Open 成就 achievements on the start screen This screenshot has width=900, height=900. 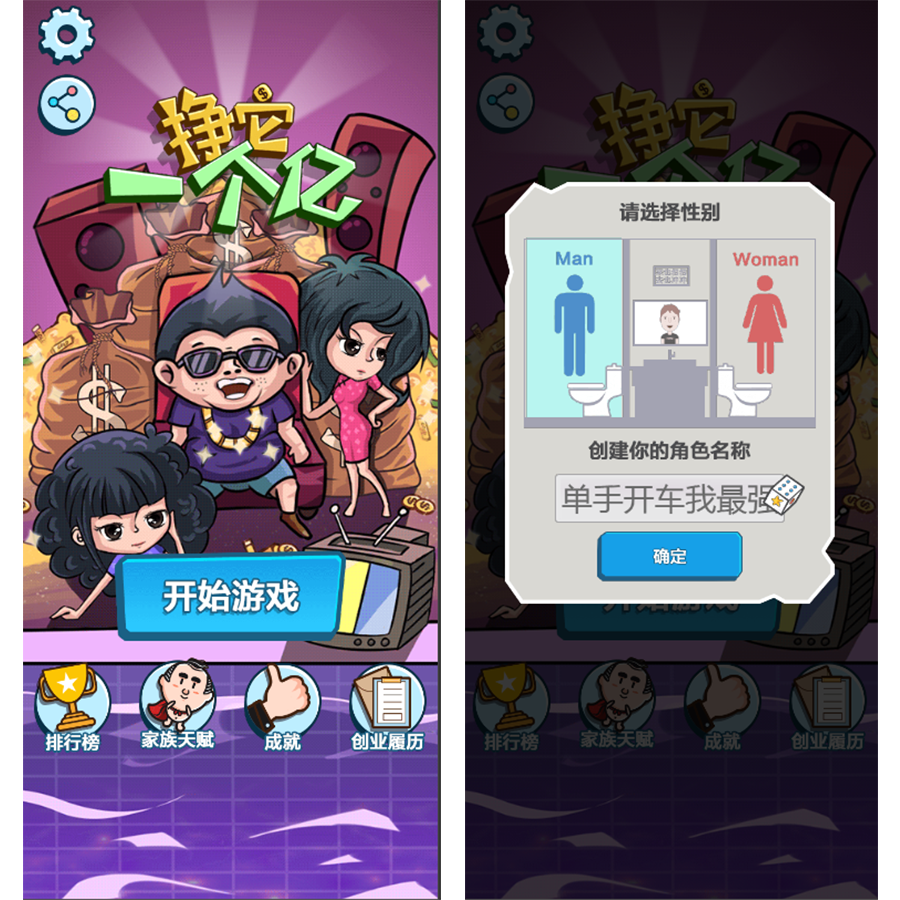(x=283, y=706)
